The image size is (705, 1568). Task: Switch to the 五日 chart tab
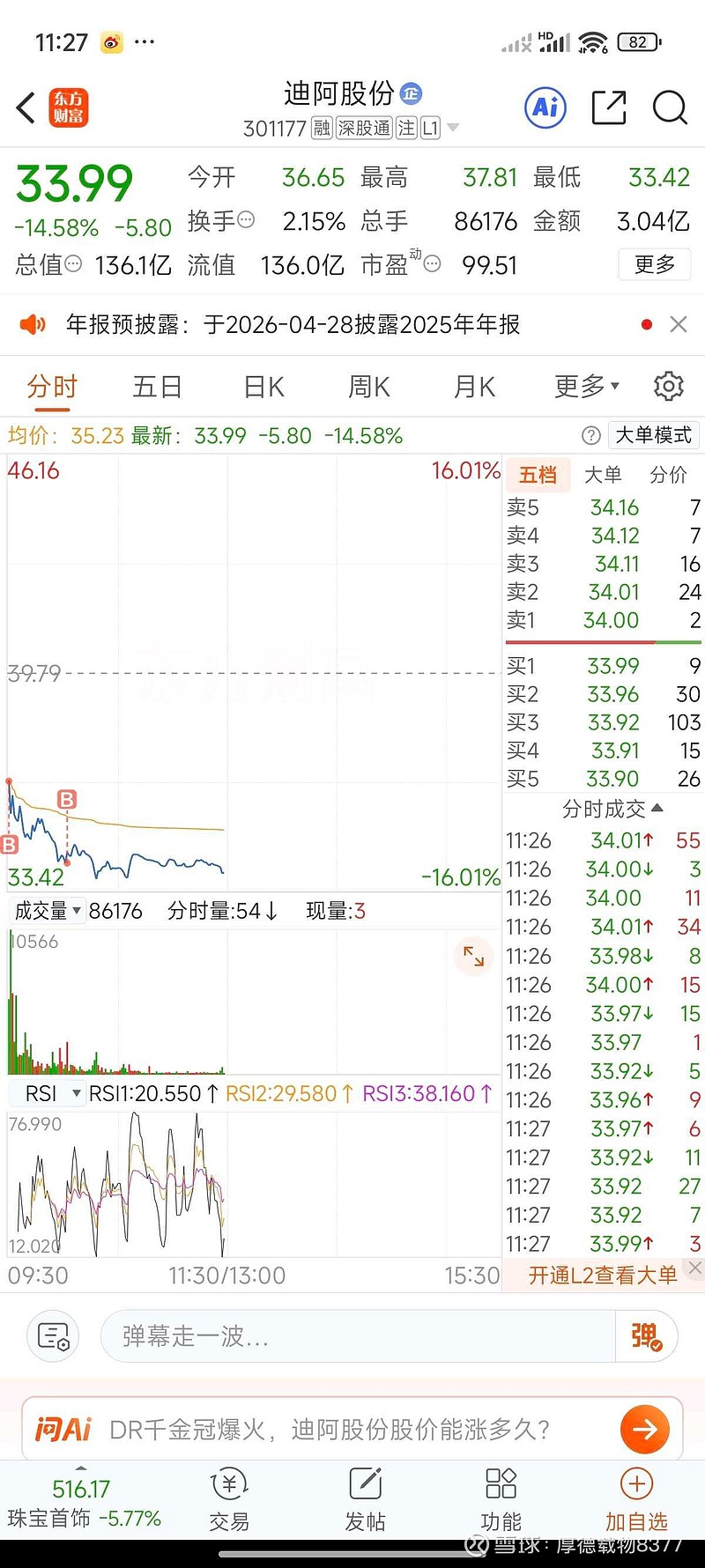click(157, 386)
